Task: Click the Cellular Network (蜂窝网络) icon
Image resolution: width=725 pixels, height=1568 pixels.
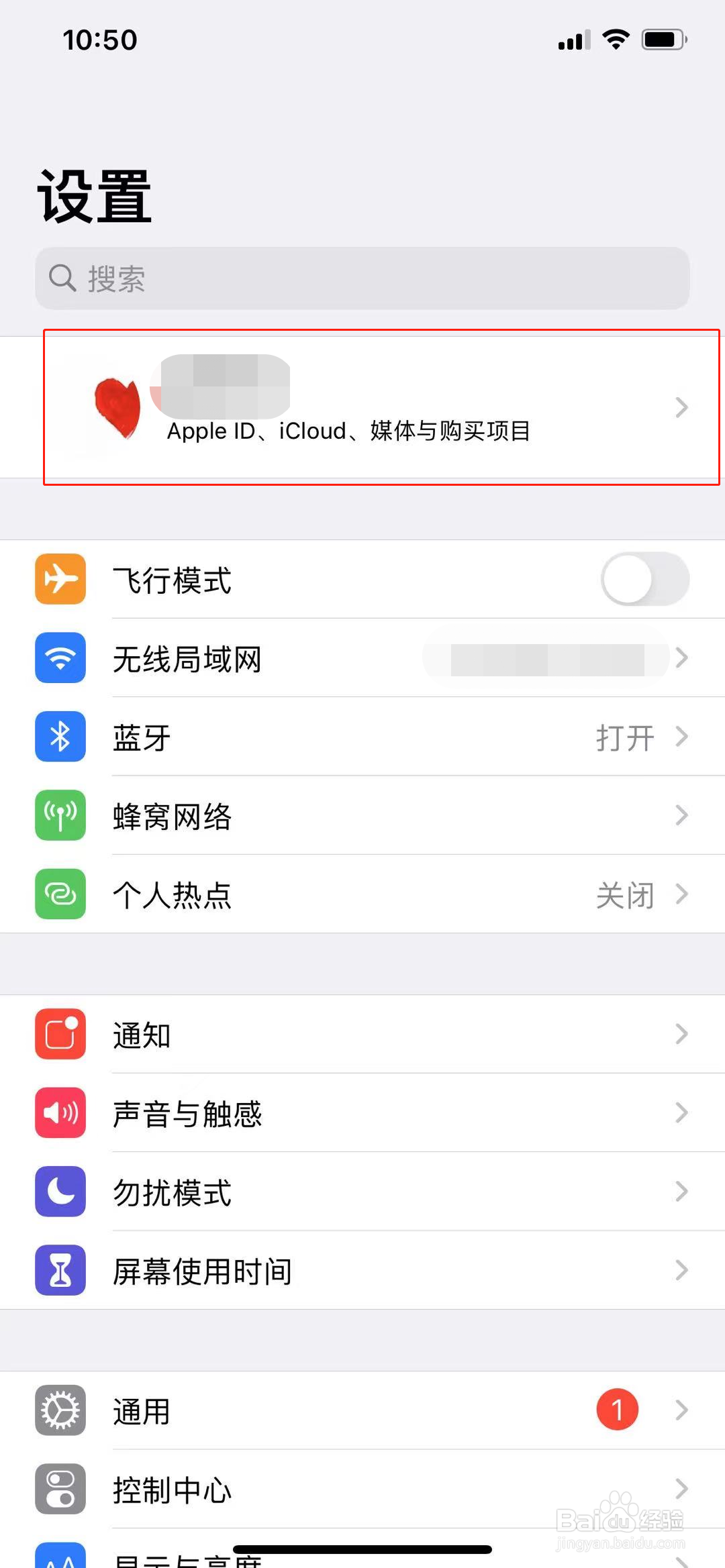Action: tap(60, 815)
